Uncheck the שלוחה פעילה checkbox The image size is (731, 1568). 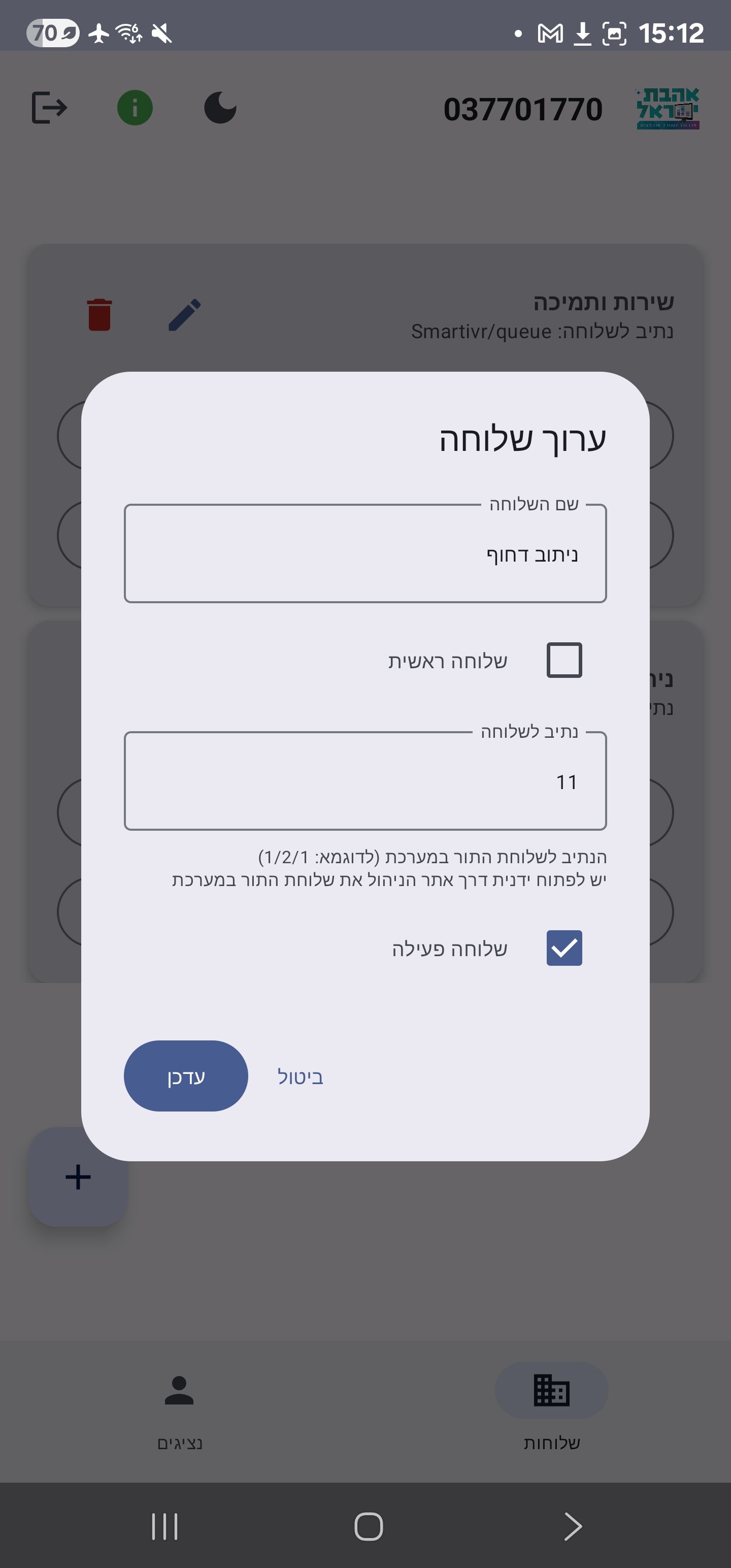[x=563, y=948]
